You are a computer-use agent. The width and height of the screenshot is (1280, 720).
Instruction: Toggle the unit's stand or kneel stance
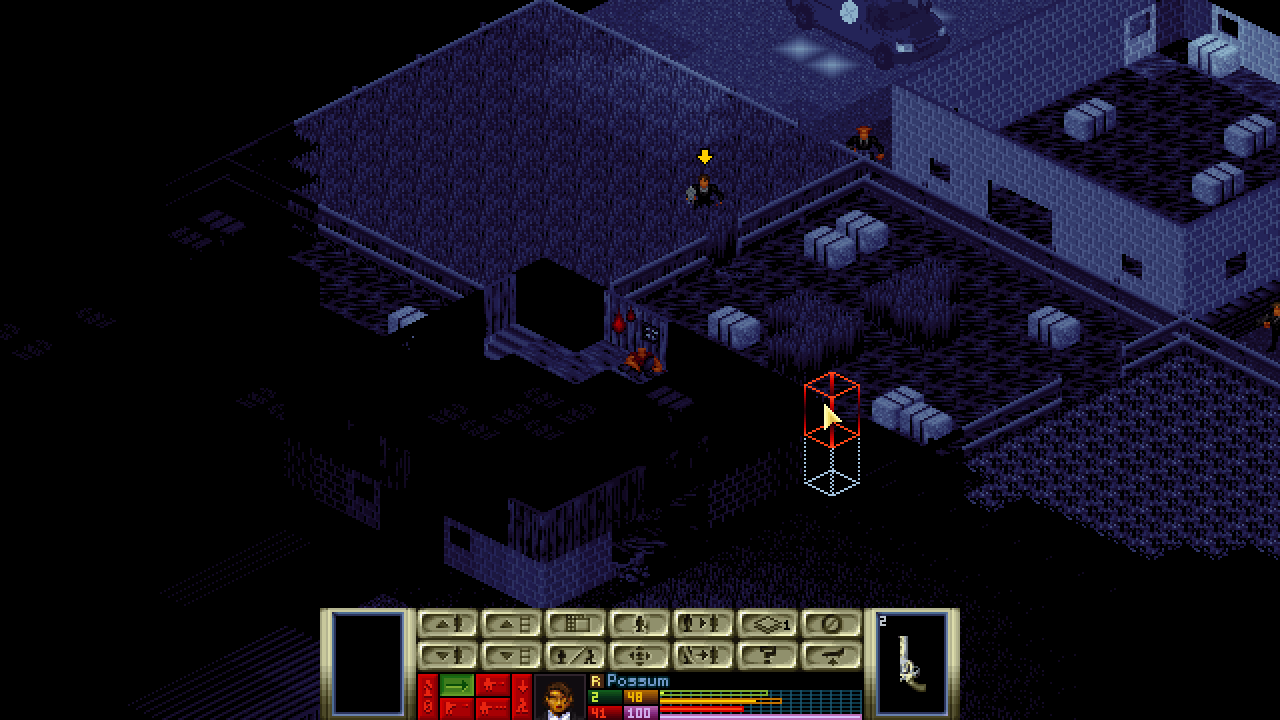click(575, 656)
